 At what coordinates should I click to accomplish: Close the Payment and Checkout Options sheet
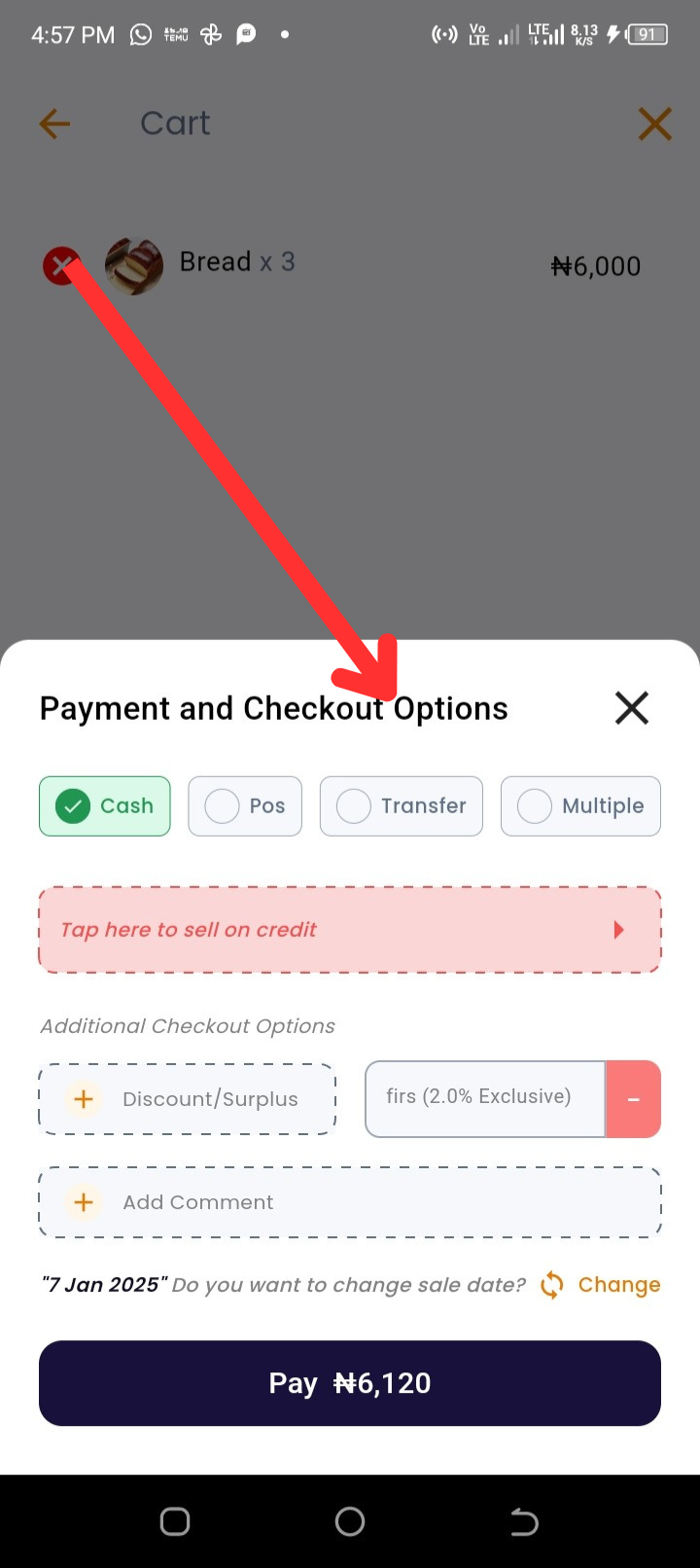coord(631,707)
